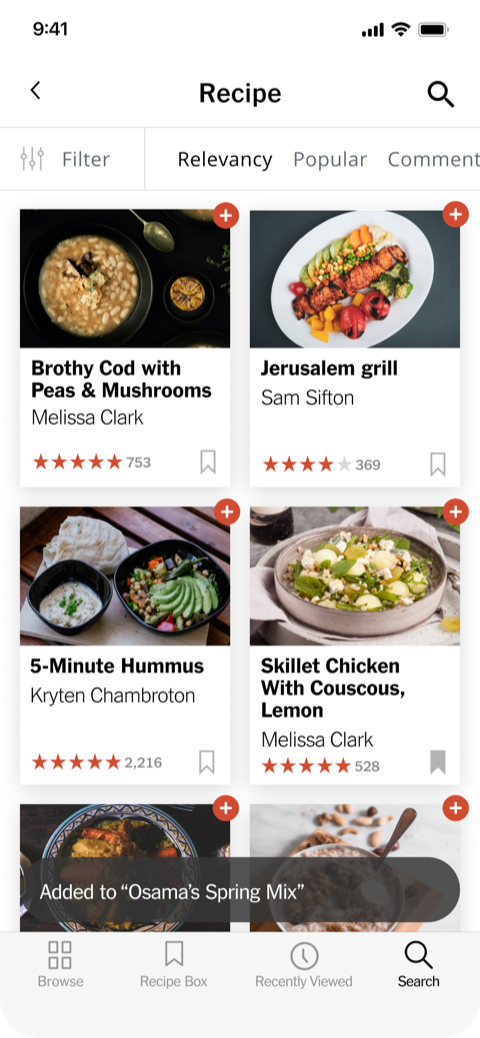Add 5-Minute Hummus with its plus button

(x=226, y=512)
